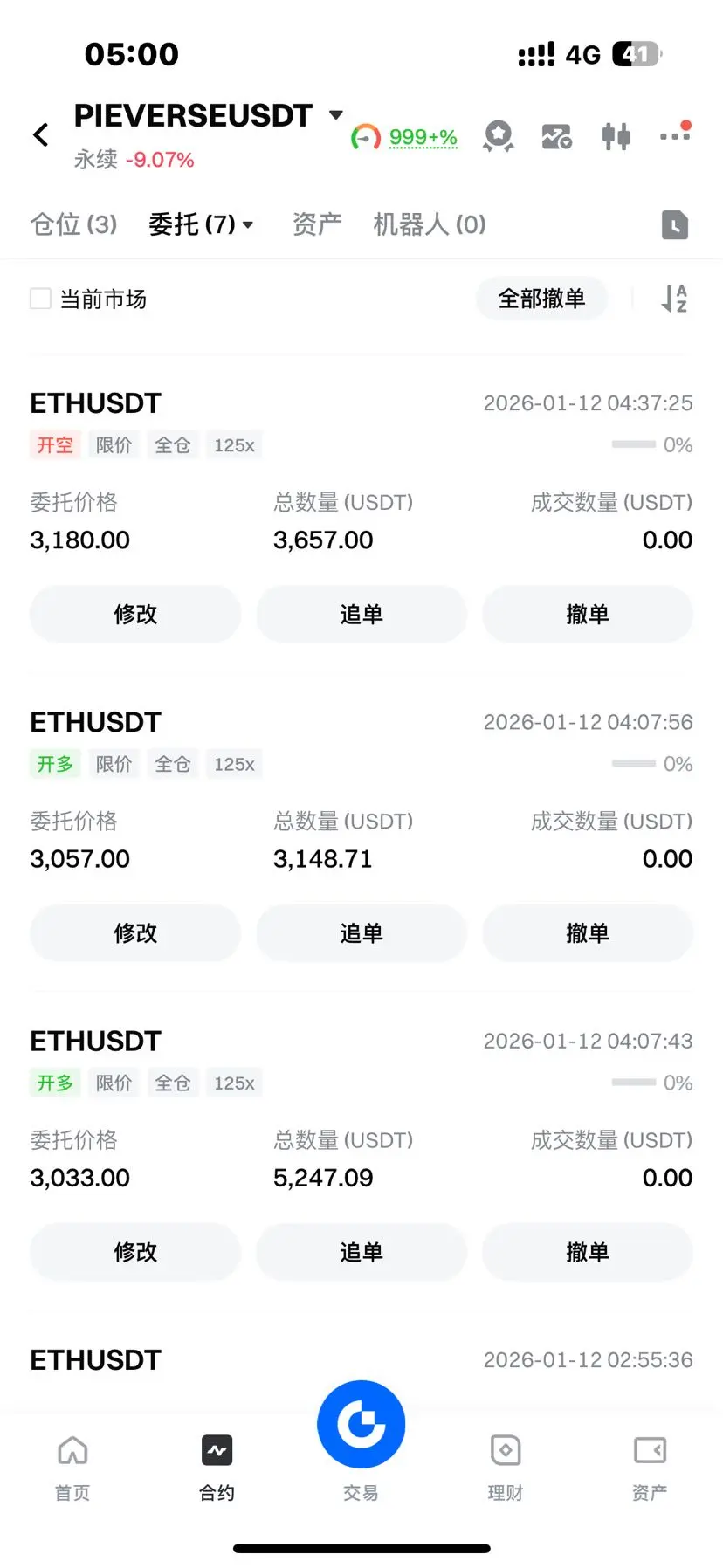Open the 999+% gauge indicator
The image size is (723, 1568).
(x=404, y=137)
